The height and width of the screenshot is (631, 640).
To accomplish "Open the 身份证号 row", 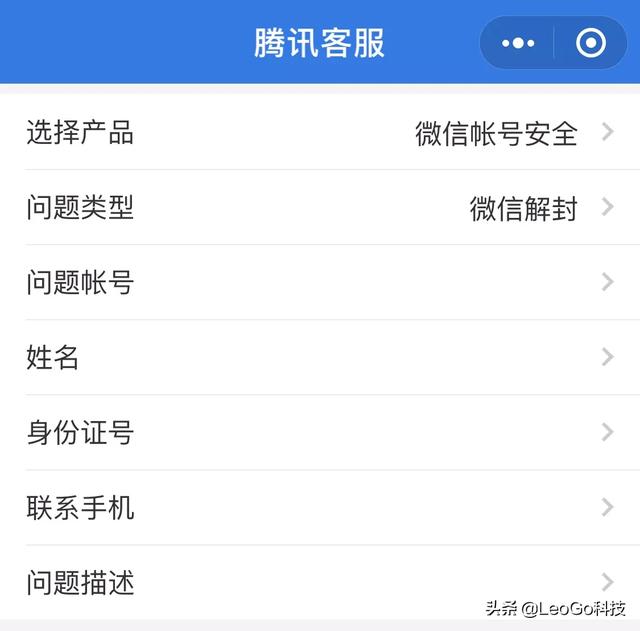I will click(320, 433).
